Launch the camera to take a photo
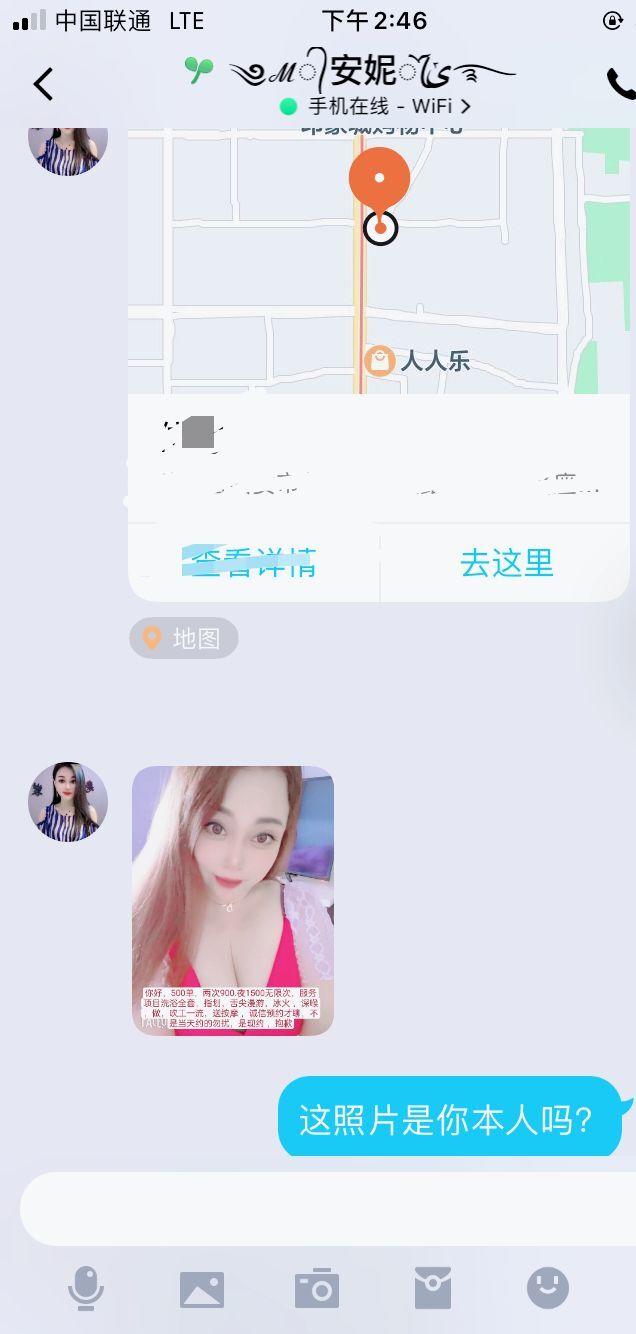This screenshot has width=636, height=1334. coord(317,1289)
